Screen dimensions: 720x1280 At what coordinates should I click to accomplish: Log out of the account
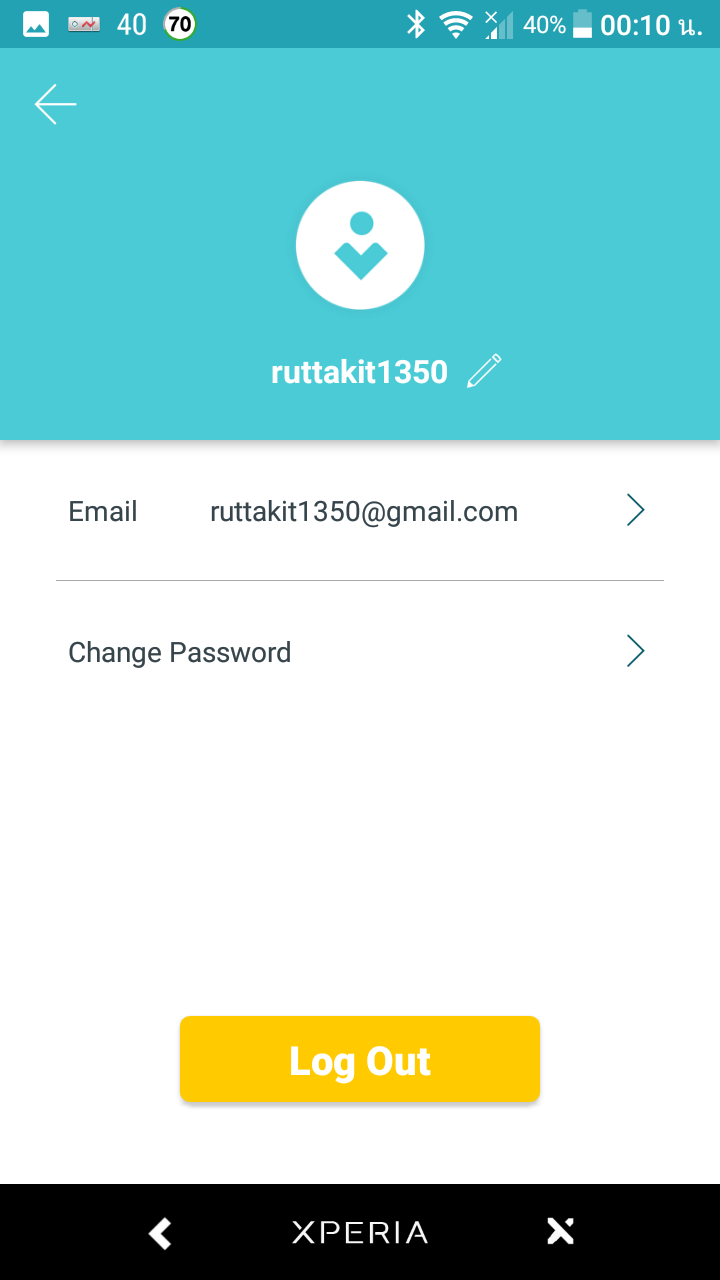click(360, 1059)
